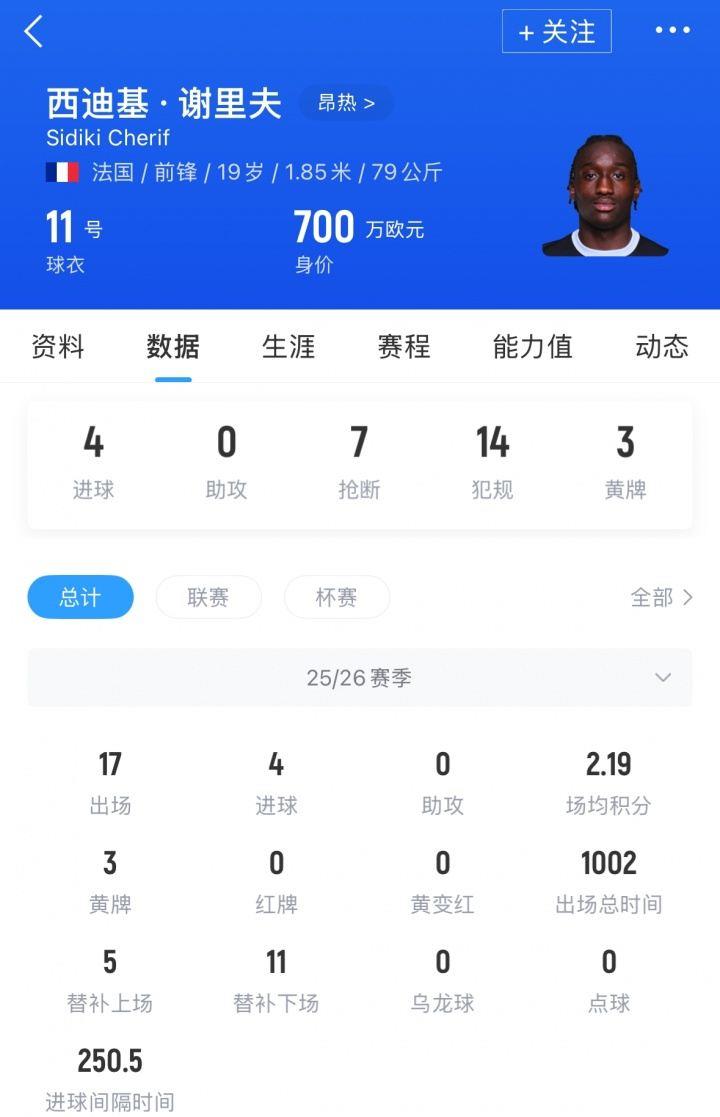This screenshot has height=1117, width=720.
Task: View the 赛程 tab
Action: (x=404, y=347)
